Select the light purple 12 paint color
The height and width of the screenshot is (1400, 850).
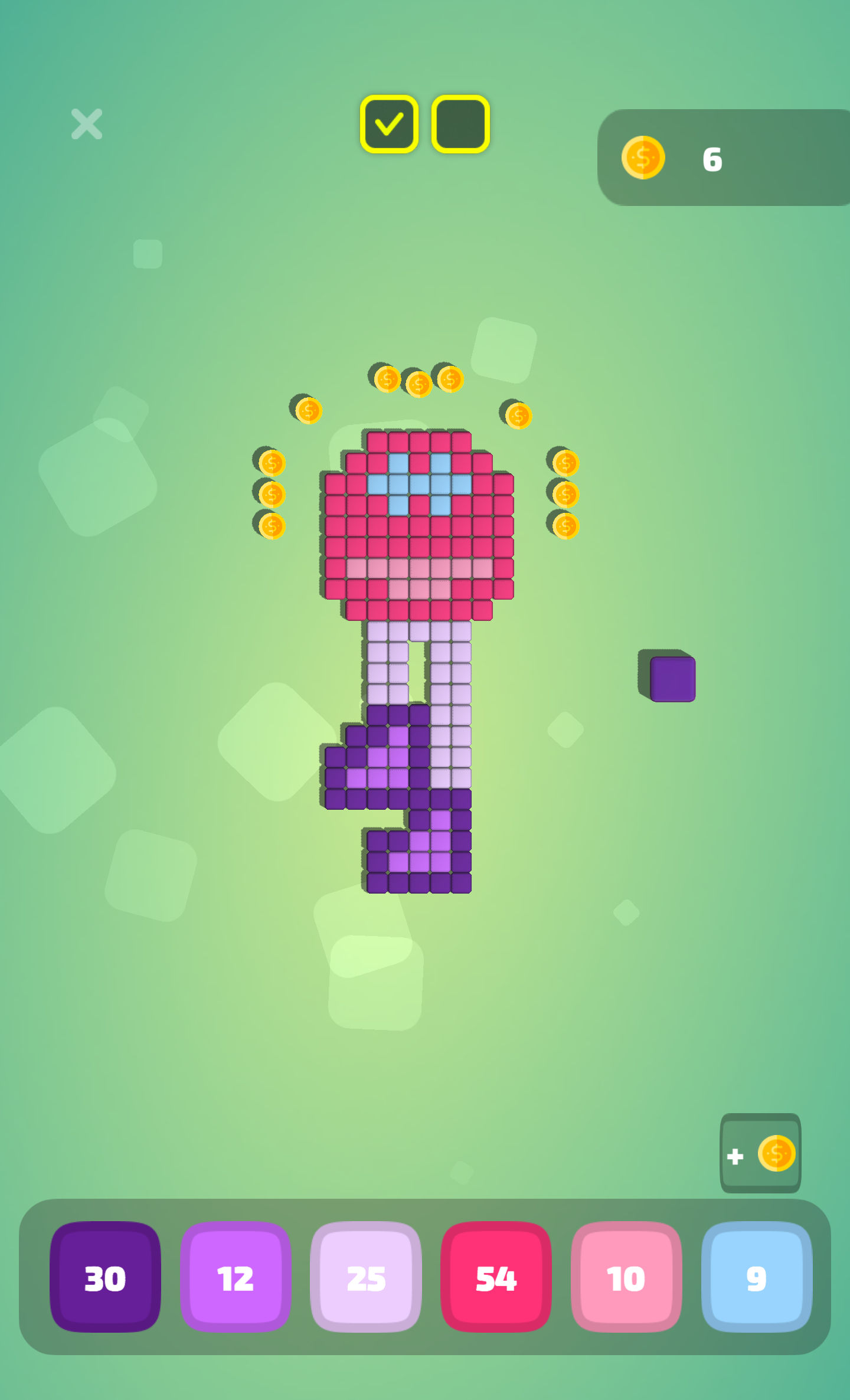pos(235,1278)
